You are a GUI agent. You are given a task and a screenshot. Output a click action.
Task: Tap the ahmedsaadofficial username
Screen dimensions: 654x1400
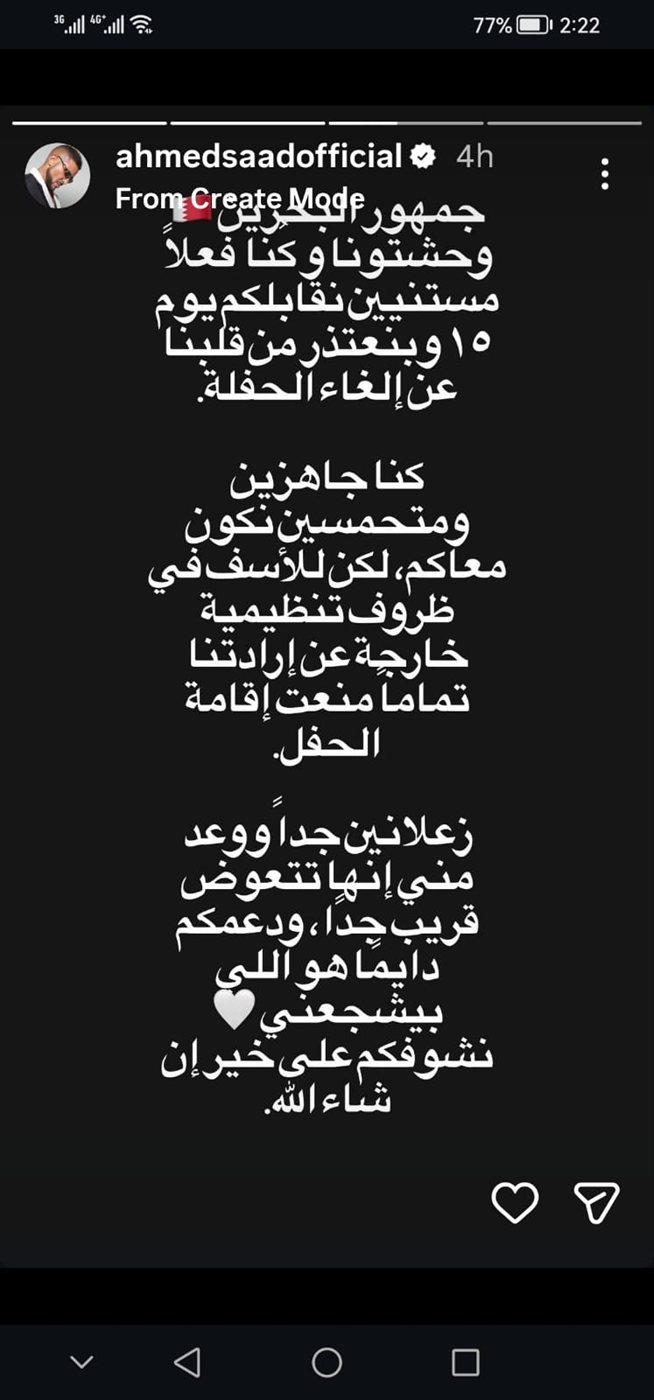[258, 157]
